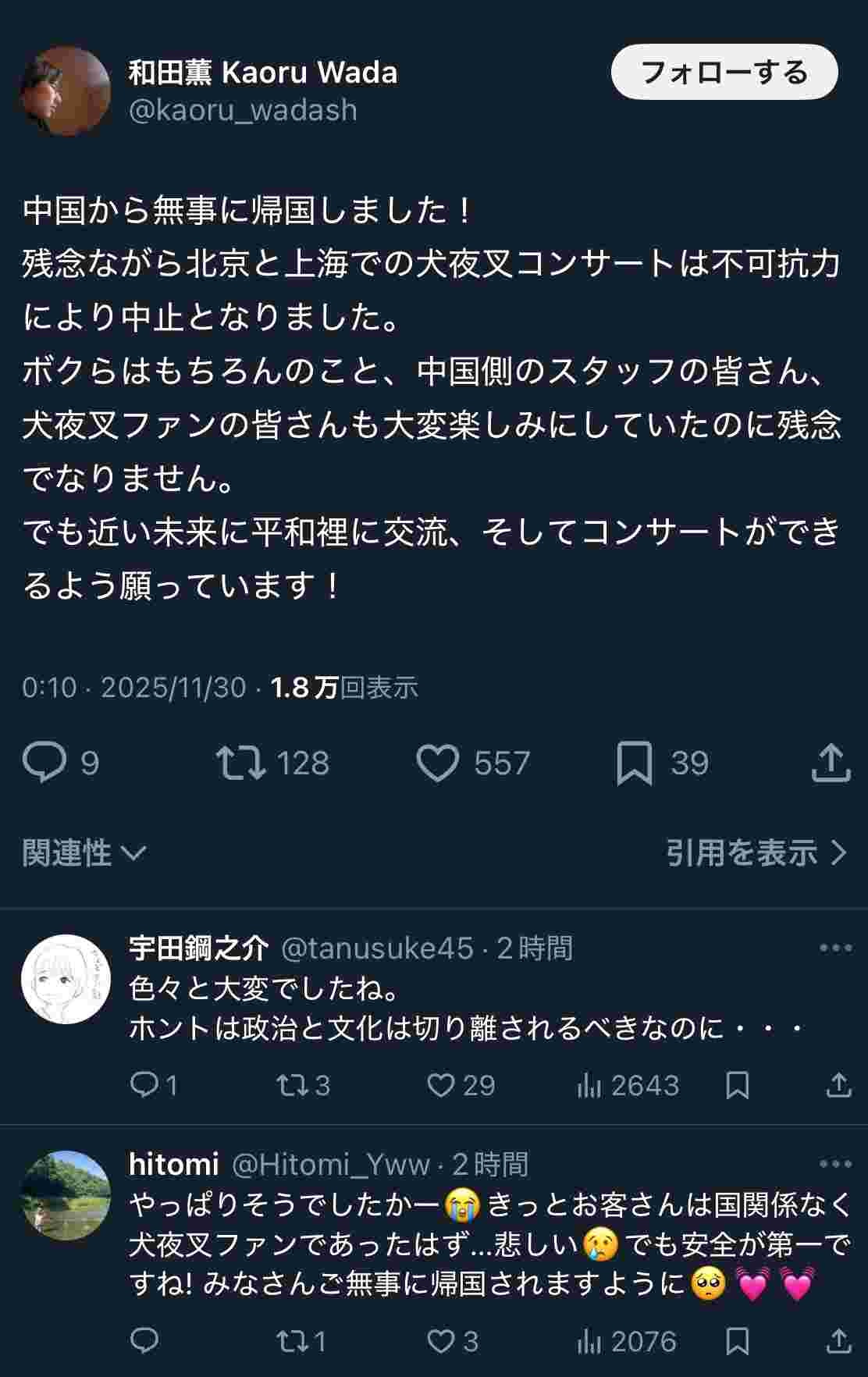Image resolution: width=868 pixels, height=1377 pixels.
Task: Open hitomi's profile avatar
Action: (x=66, y=1195)
